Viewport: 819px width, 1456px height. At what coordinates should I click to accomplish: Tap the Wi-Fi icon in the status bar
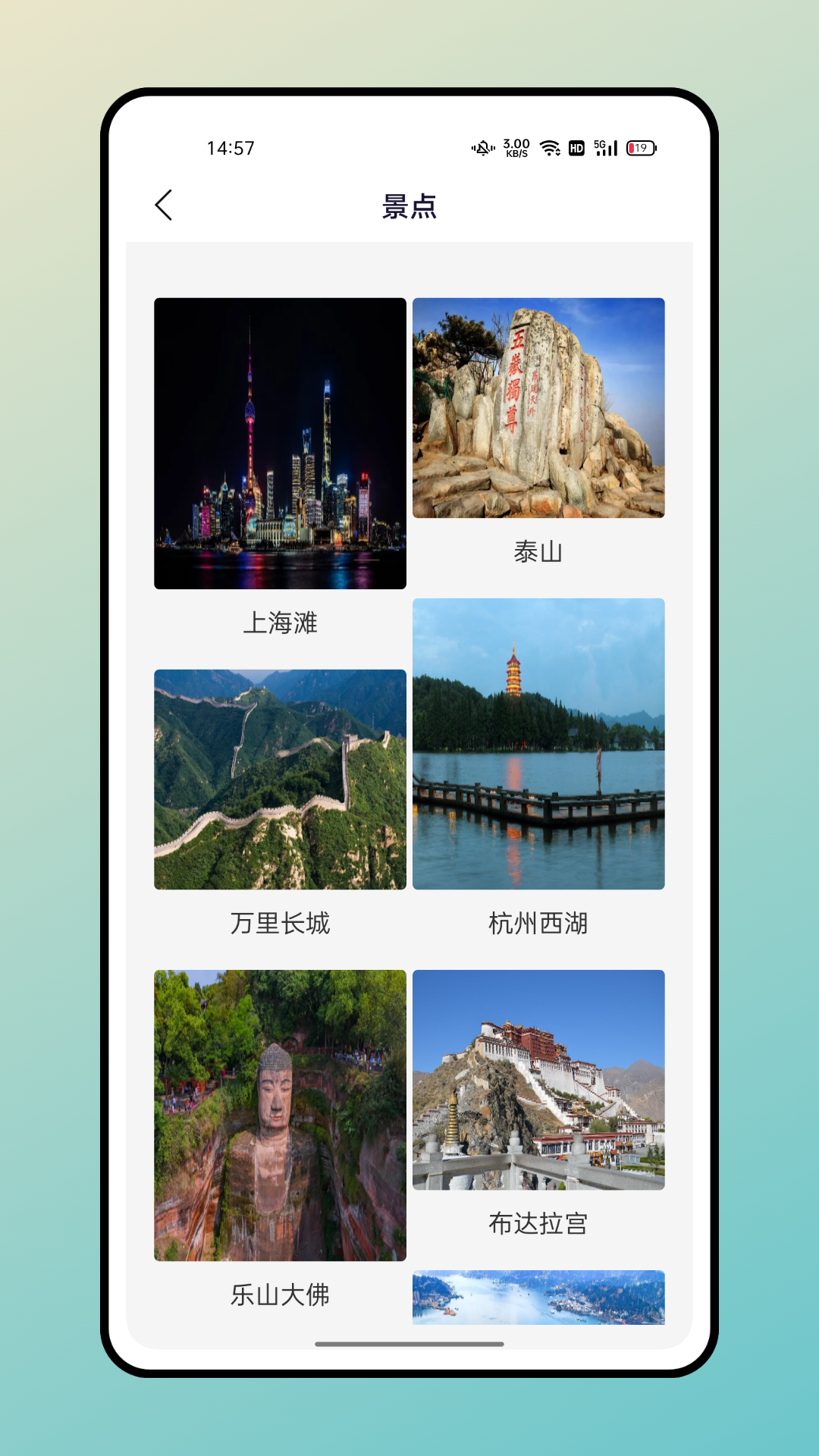551,146
